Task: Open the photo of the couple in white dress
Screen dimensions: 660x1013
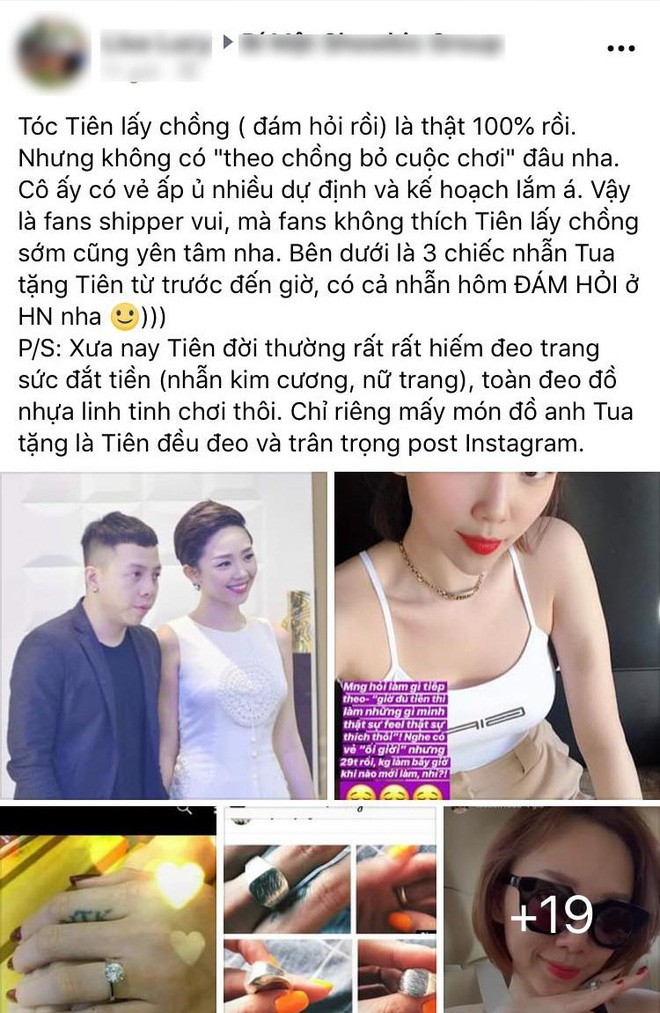Action: (x=164, y=635)
